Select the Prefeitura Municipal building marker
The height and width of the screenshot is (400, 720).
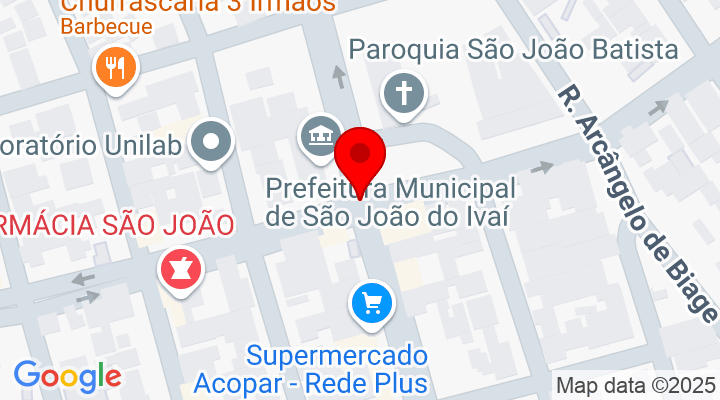point(319,135)
